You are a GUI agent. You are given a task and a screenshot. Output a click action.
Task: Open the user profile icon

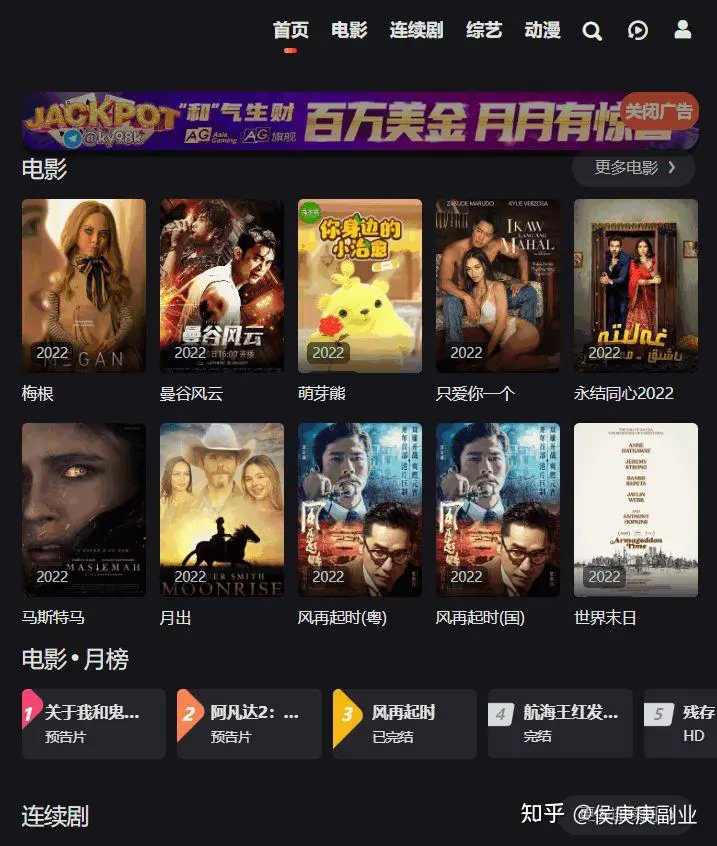(683, 30)
